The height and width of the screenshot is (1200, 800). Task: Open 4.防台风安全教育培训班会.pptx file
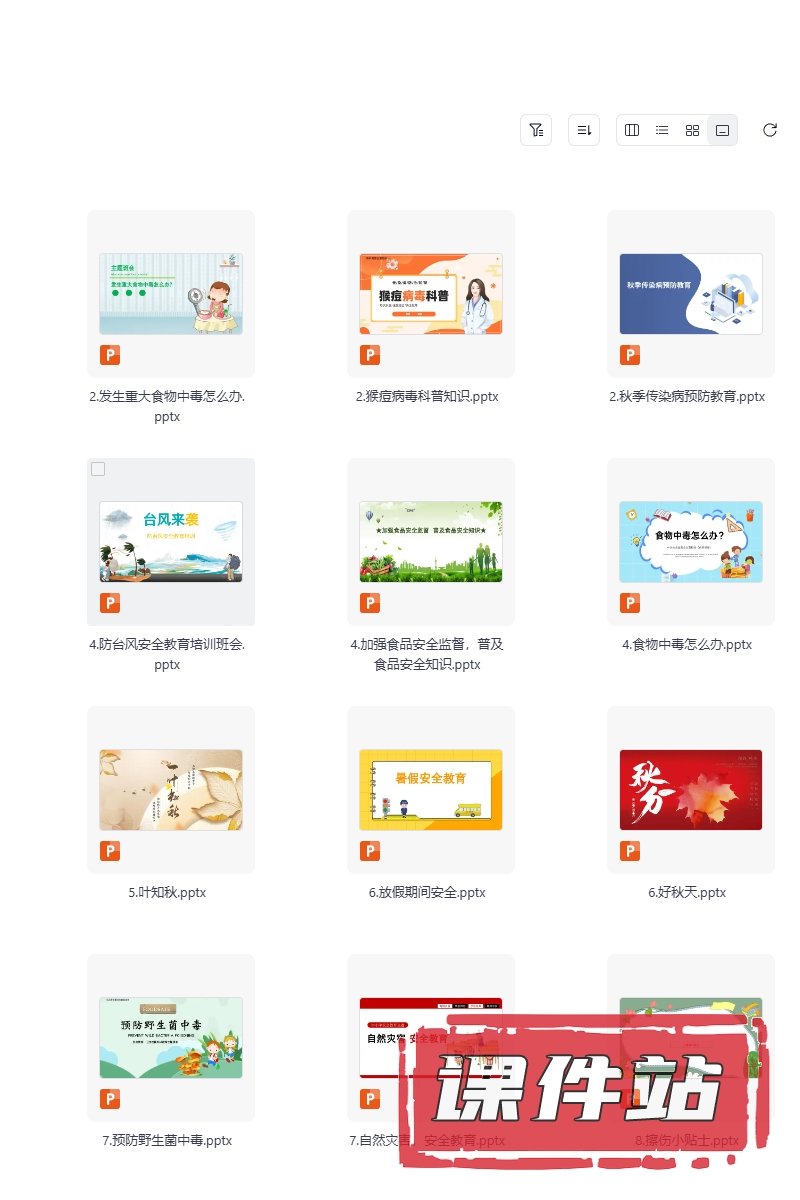171,542
